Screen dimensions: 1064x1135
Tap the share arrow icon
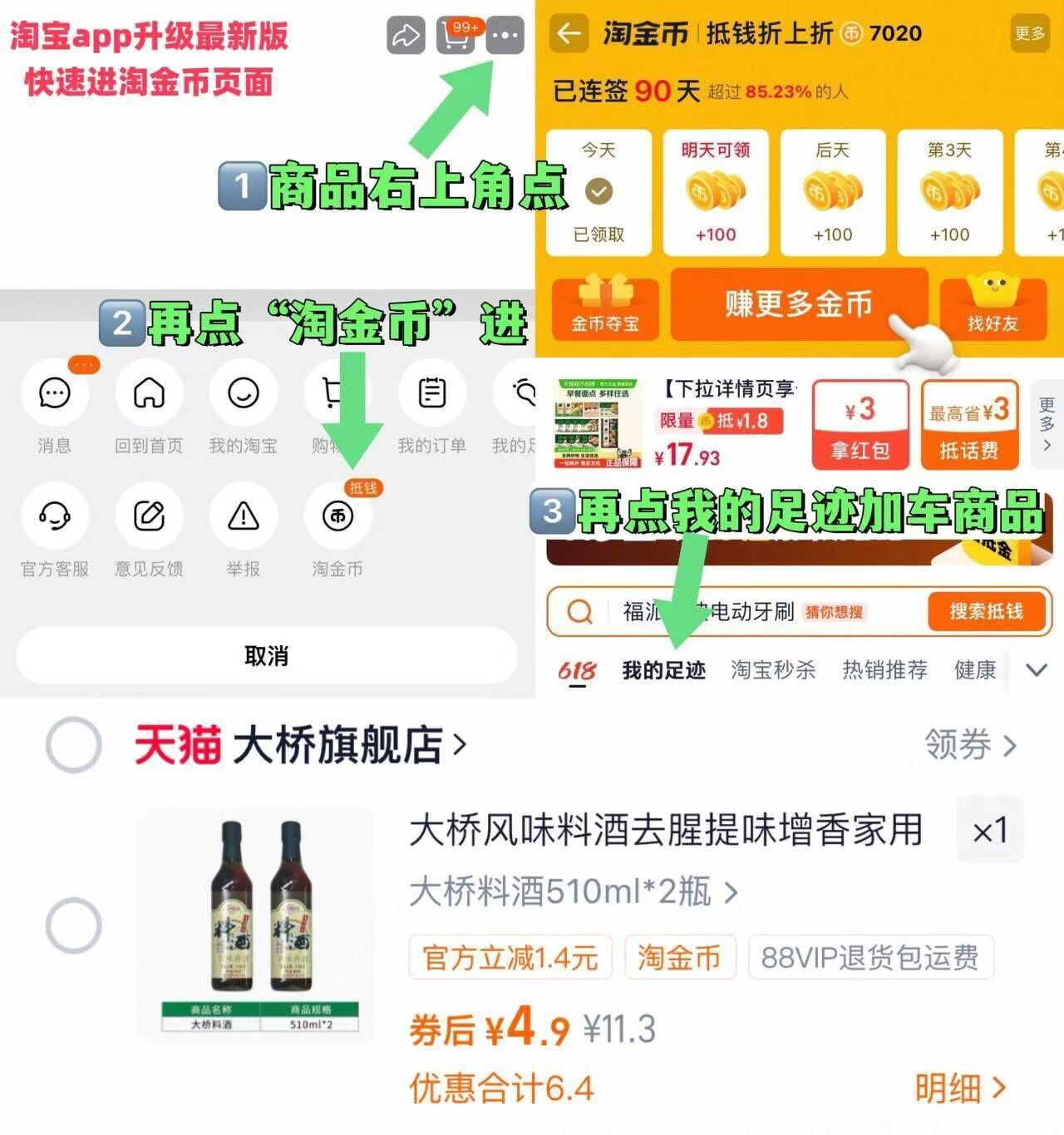(405, 35)
